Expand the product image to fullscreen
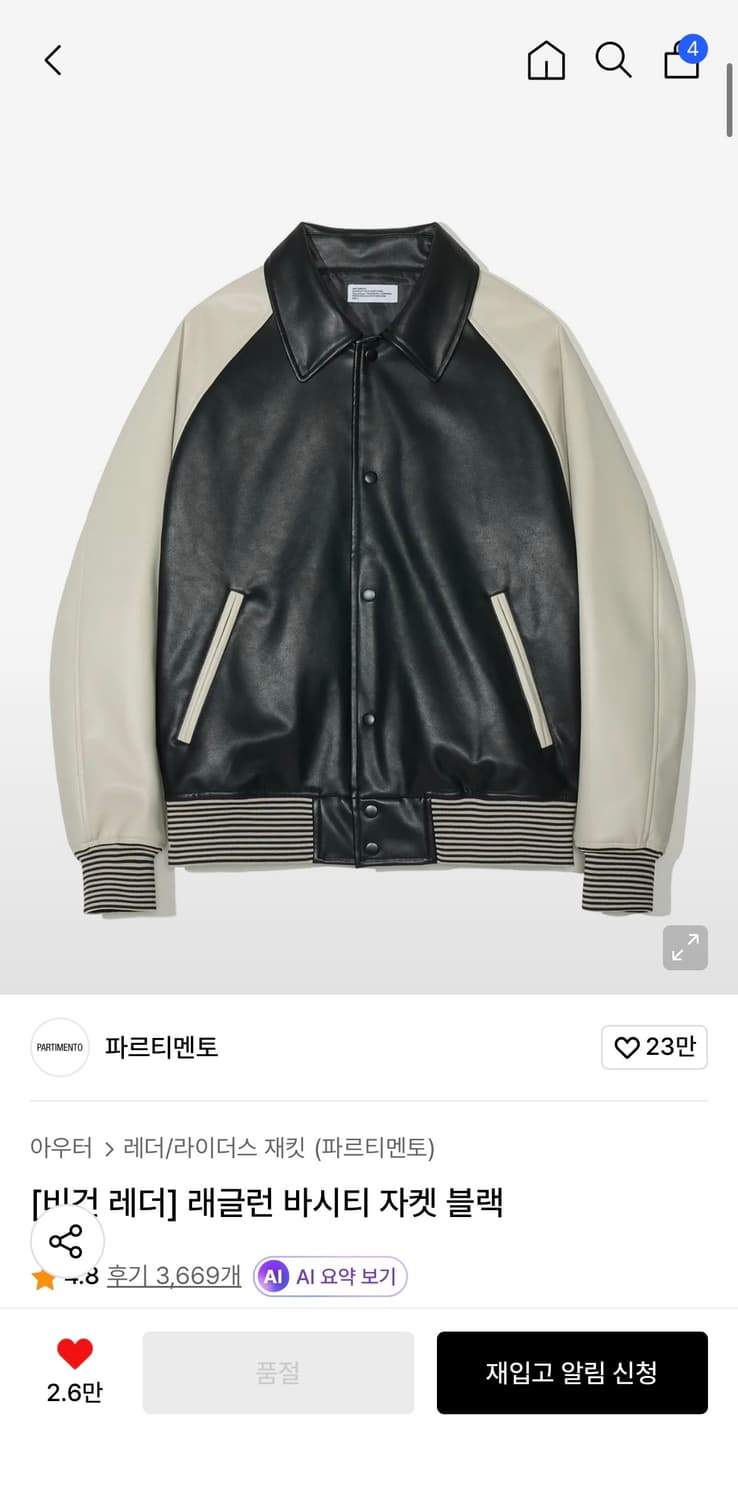The height and width of the screenshot is (1500, 738). (684, 948)
